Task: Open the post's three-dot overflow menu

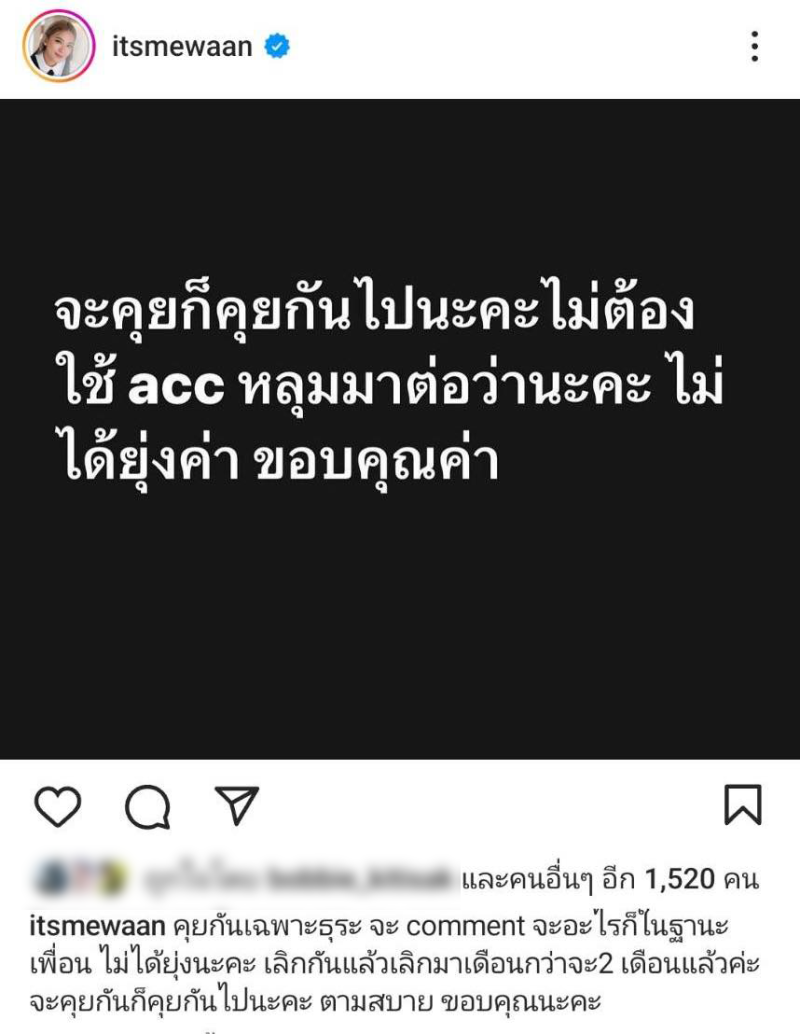Action: [x=755, y=46]
